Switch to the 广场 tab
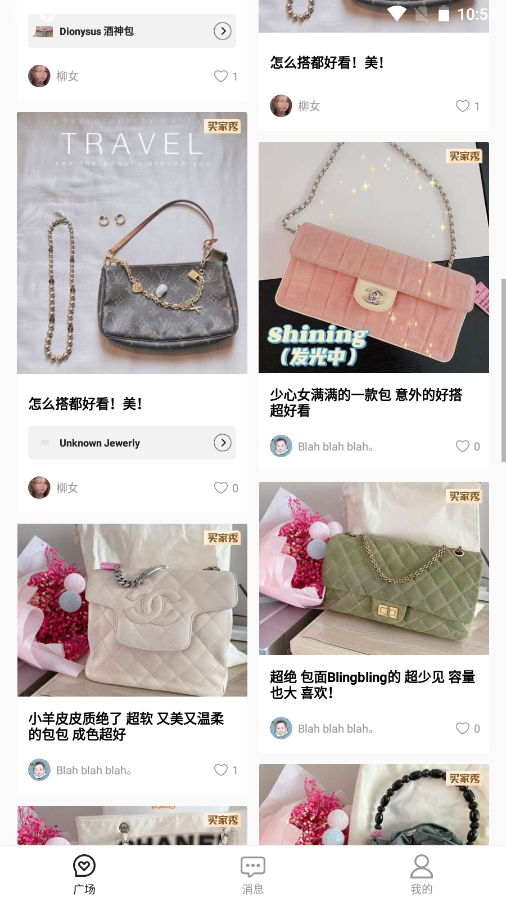 coord(84,874)
